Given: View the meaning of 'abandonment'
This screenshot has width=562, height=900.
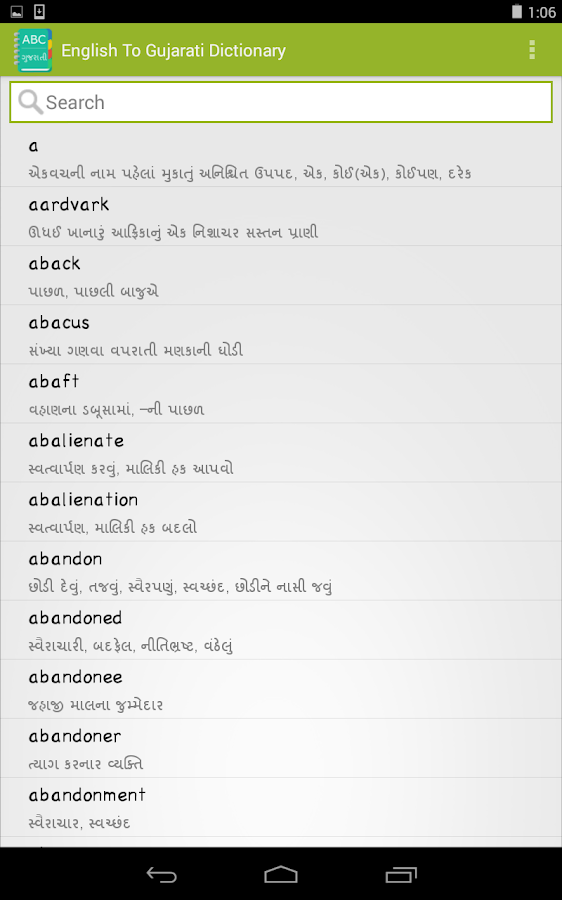Looking at the screenshot, I should point(281,808).
